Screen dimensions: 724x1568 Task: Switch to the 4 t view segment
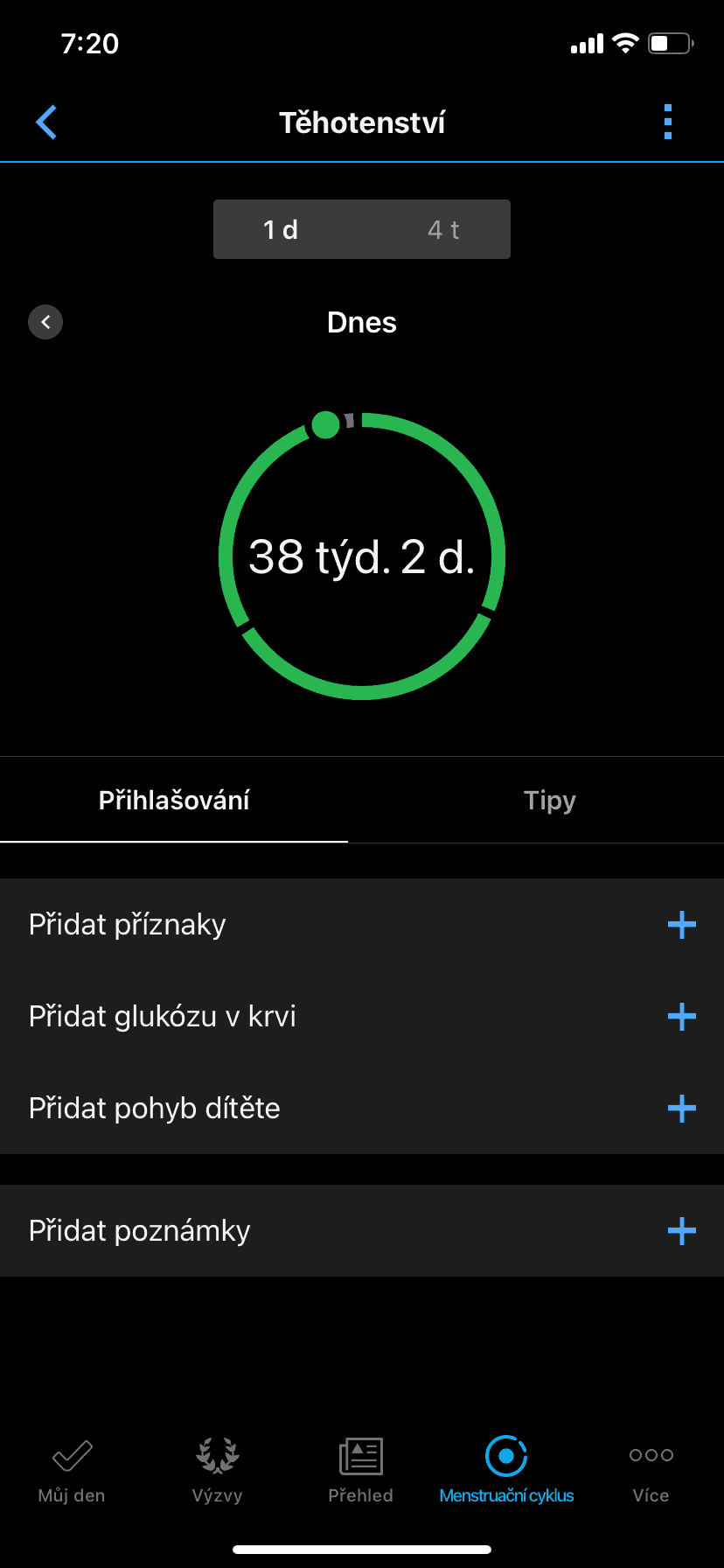pos(442,229)
